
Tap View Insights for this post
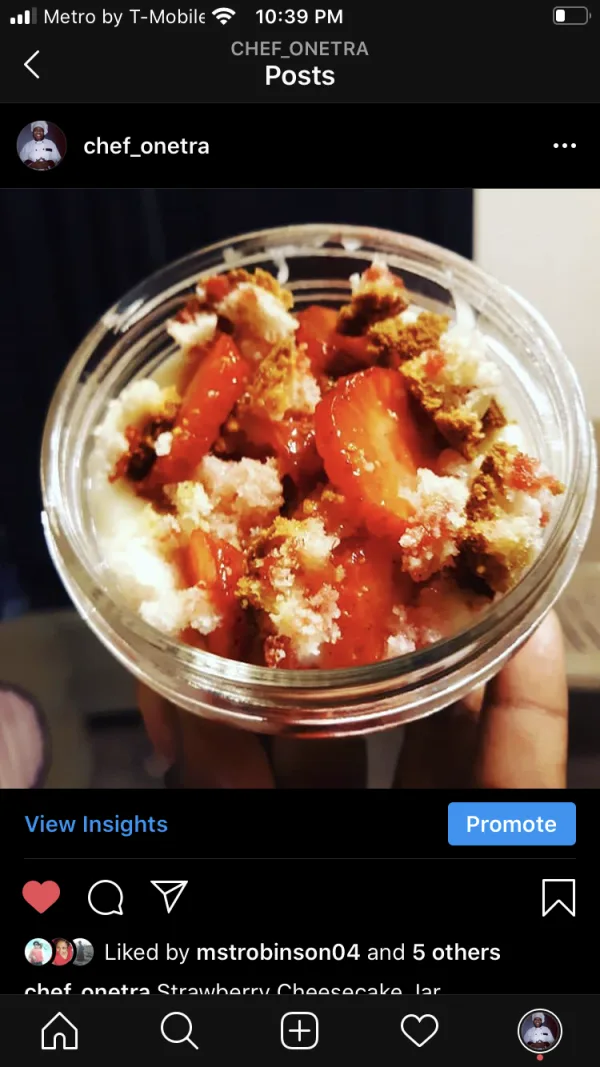tap(96, 824)
